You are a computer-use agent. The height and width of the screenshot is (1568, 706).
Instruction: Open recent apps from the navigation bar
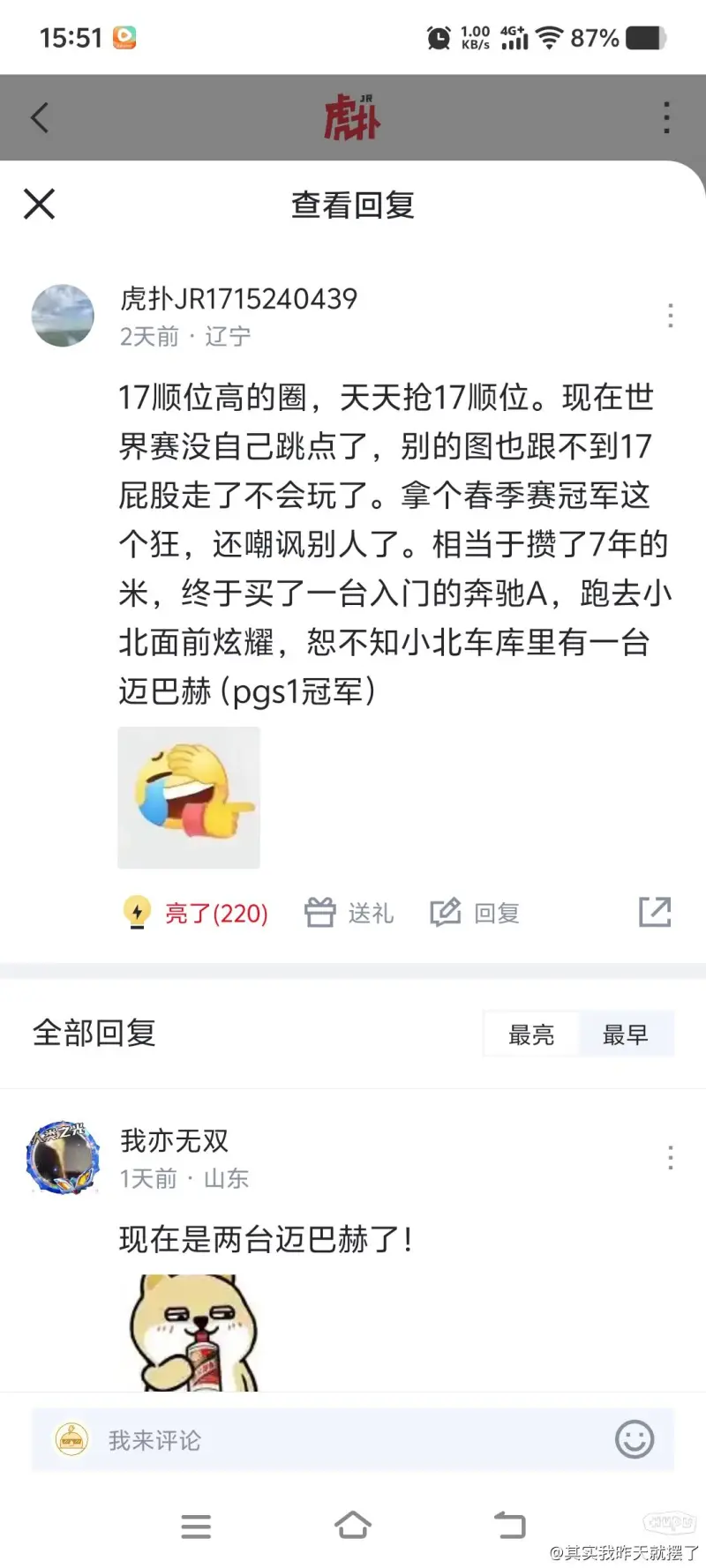coord(196,1526)
